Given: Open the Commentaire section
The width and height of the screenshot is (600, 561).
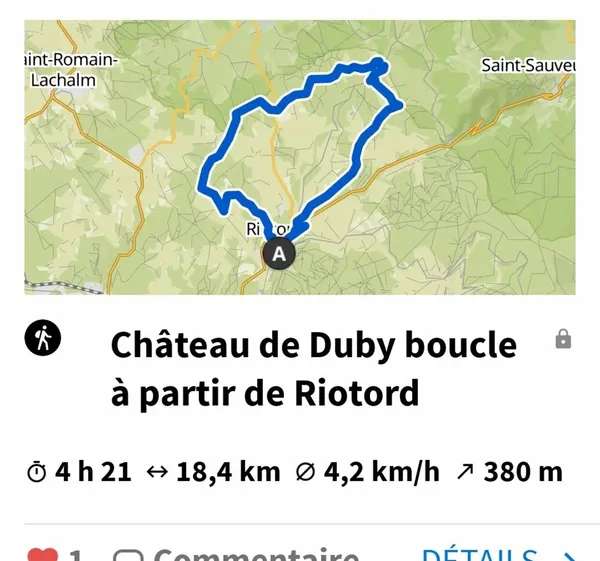Looking at the screenshot, I should point(240,555).
